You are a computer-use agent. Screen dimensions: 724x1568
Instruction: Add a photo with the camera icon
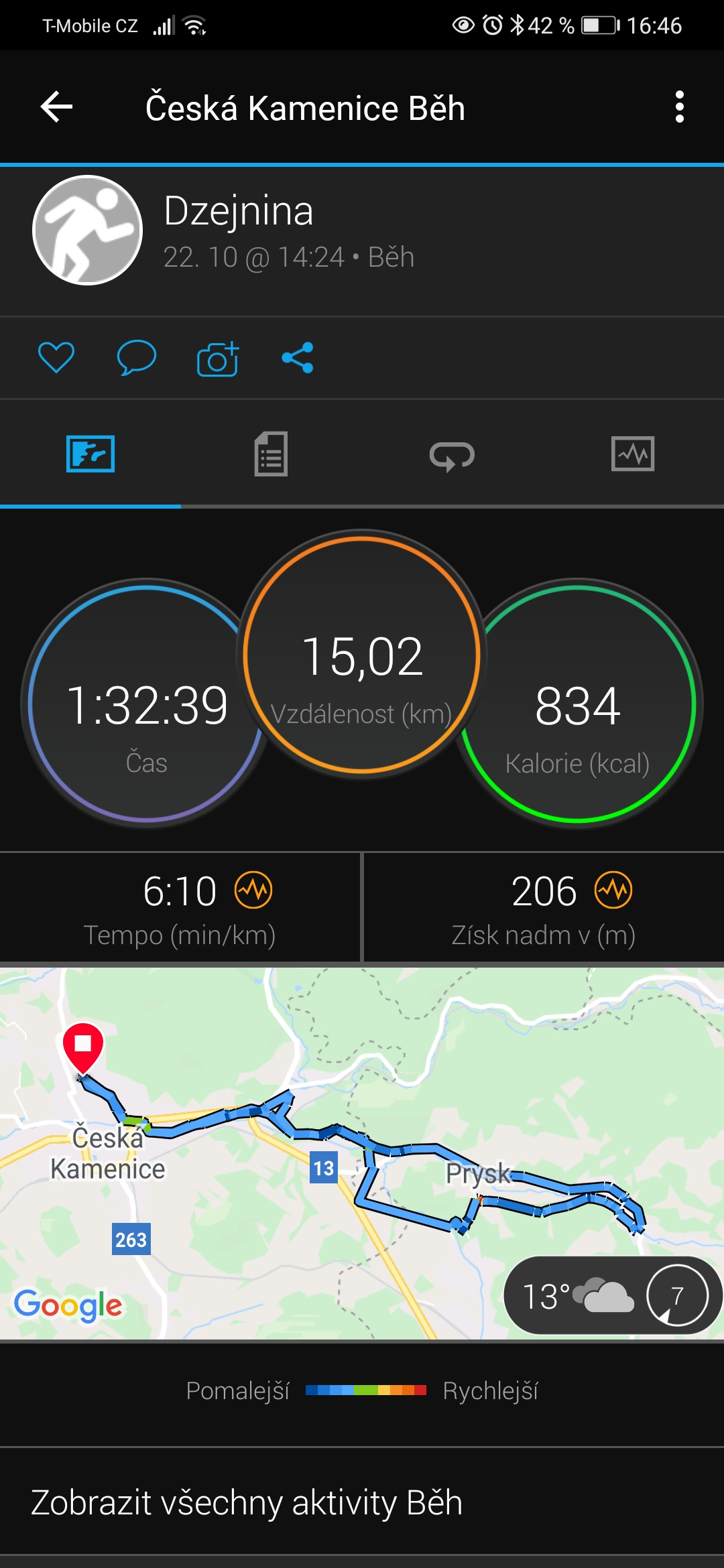pos(218,358)
